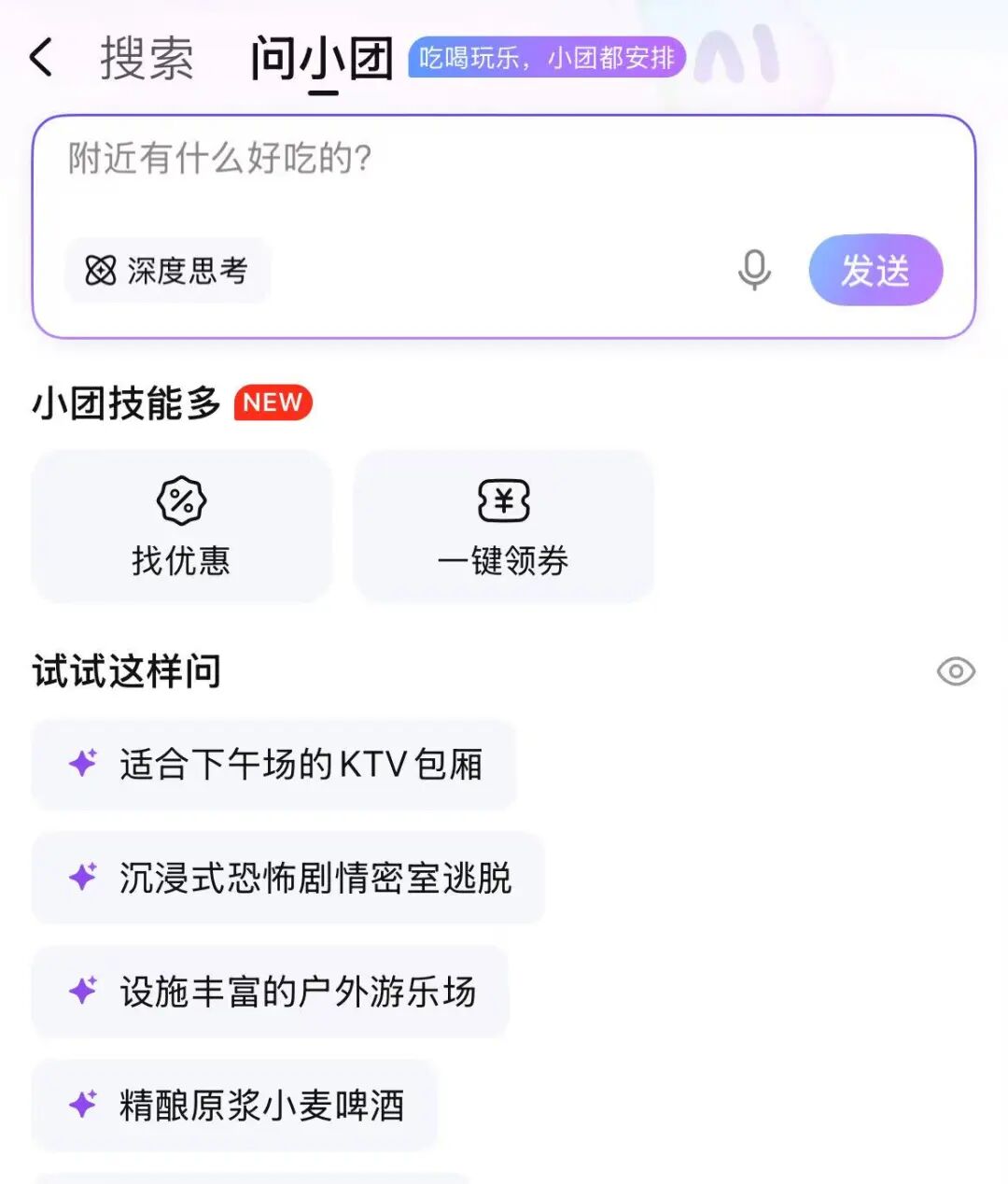Viewport: 1008px width, 1184px height.
Task: Open the 找优惠 skill
Action: point(181,526)
